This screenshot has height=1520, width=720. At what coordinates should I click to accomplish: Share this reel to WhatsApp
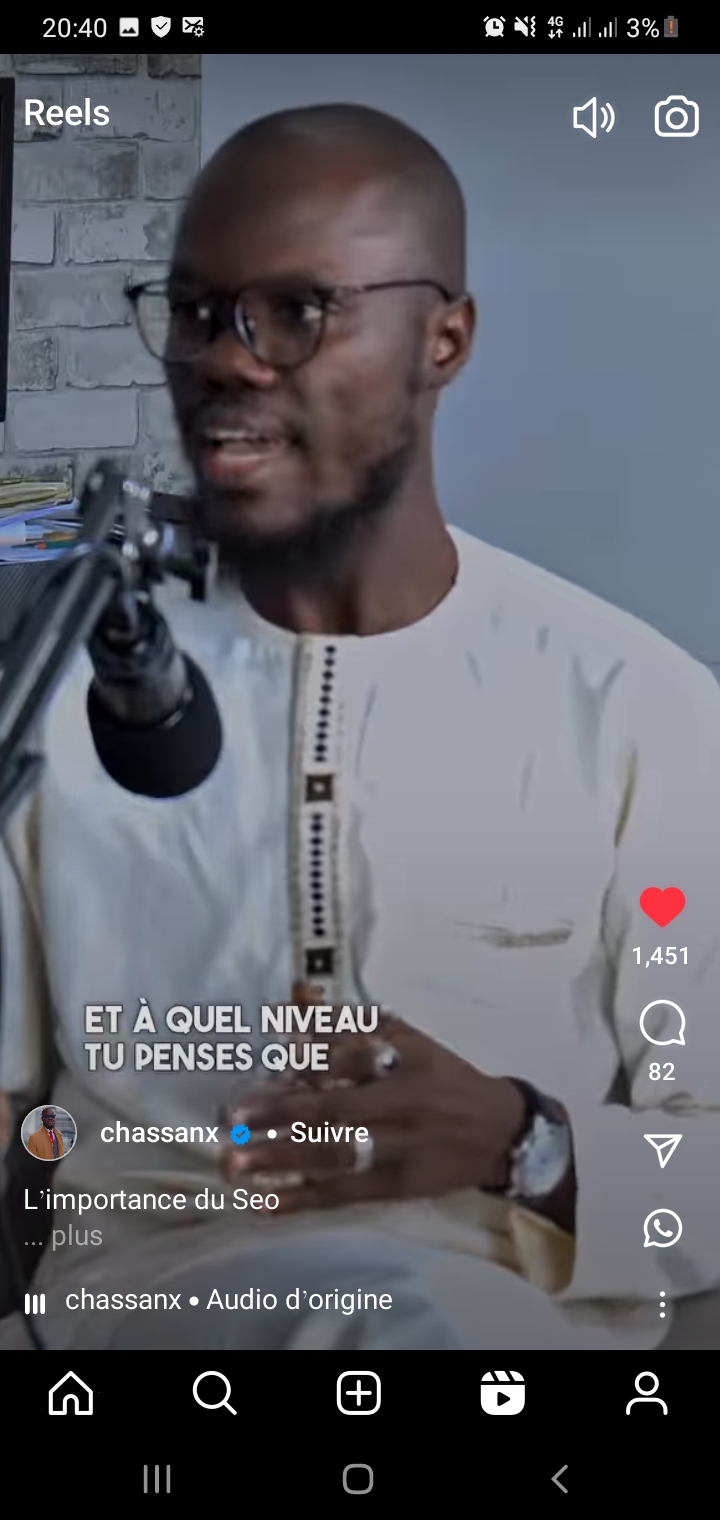662,1228
